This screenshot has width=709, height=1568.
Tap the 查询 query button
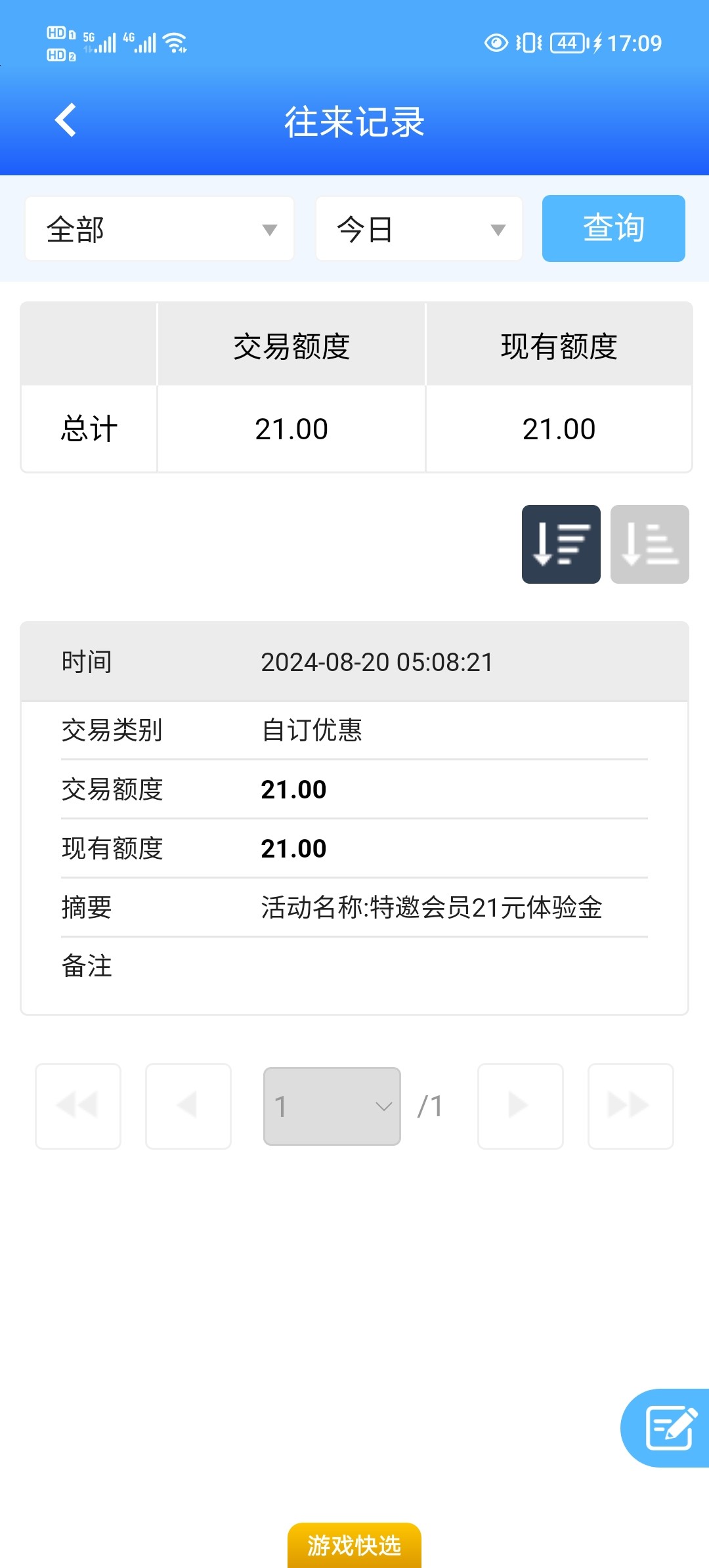[614, 229]
